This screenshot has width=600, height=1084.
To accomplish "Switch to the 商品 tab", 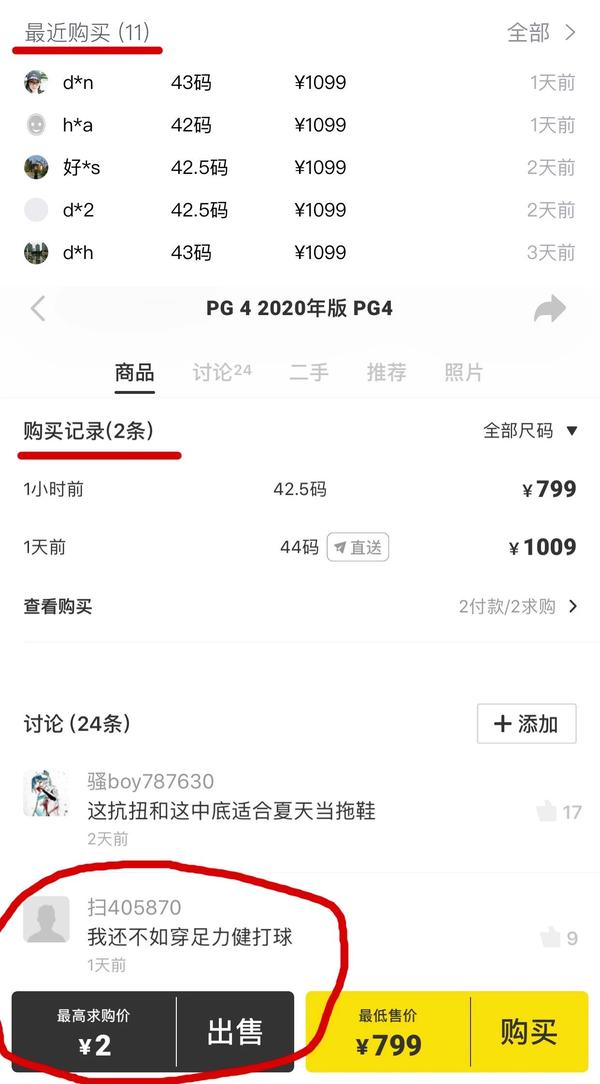I will coord(134,373).
